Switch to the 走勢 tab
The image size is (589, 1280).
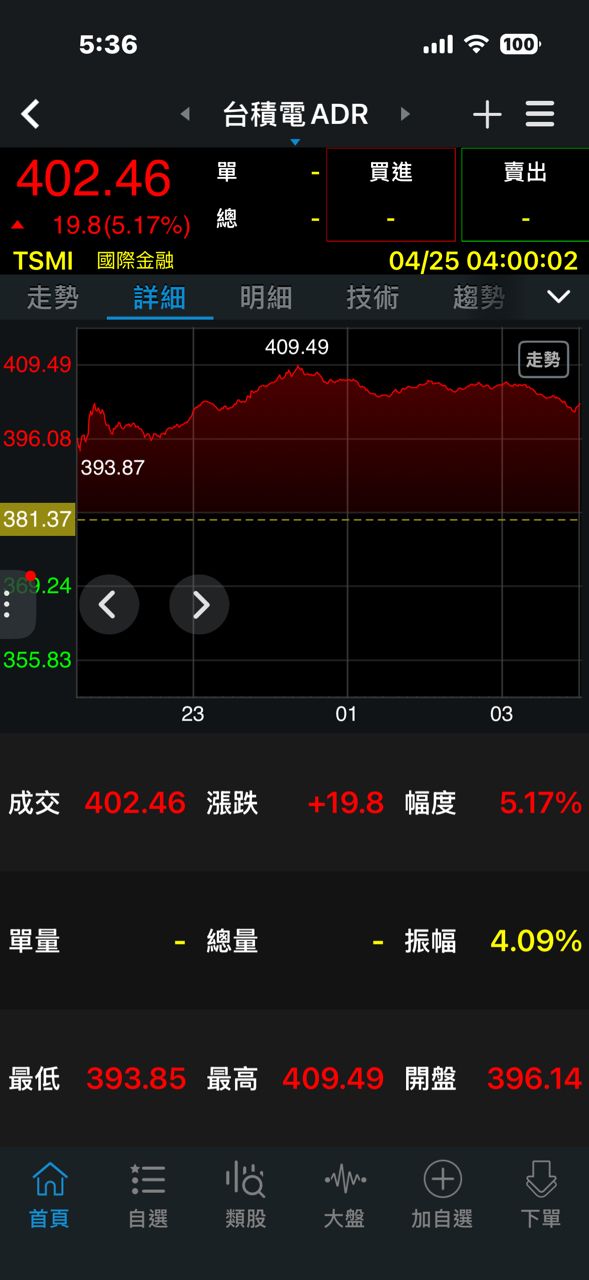pos(53,297)
